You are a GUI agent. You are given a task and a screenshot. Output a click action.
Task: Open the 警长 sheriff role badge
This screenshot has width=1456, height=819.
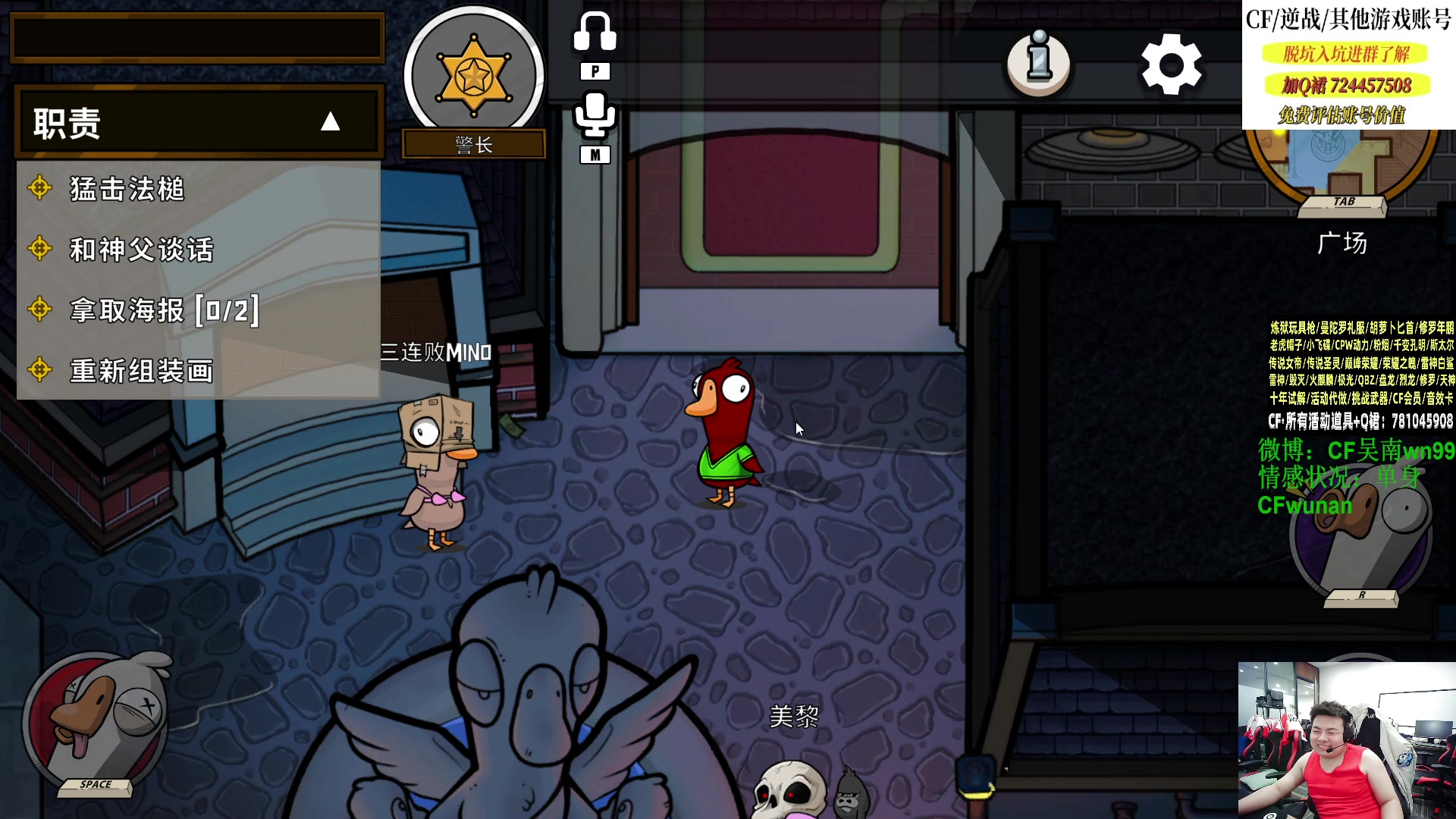click(x=474, y=76)
